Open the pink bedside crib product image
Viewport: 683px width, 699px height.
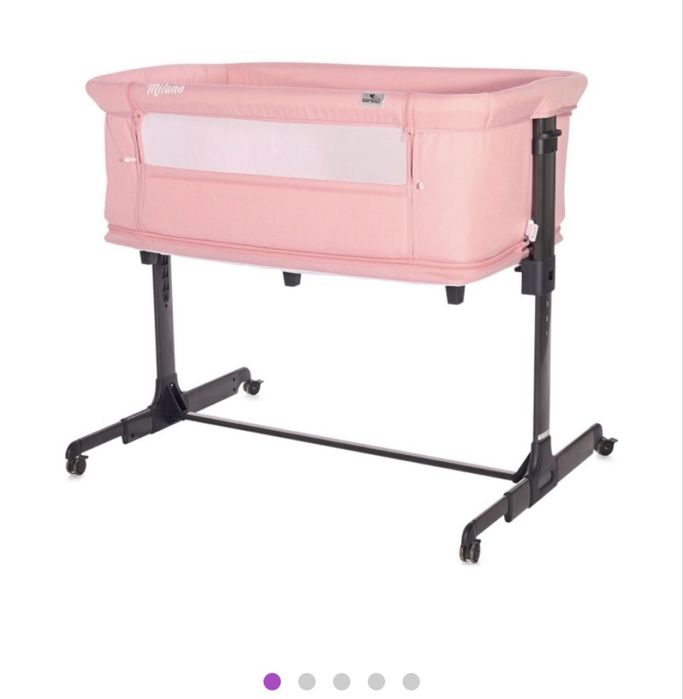tap(340, 300)
